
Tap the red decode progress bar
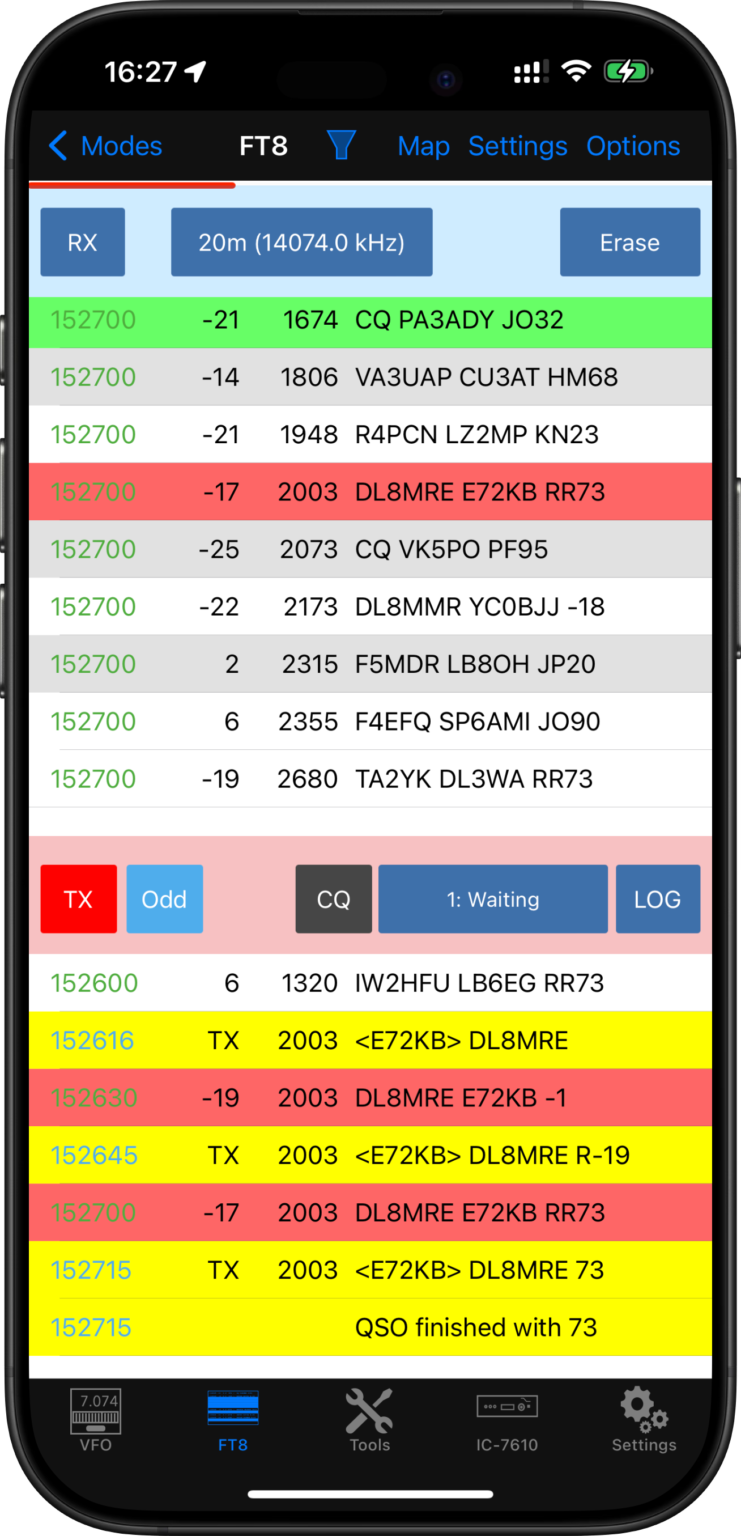(x=132, y=185)
